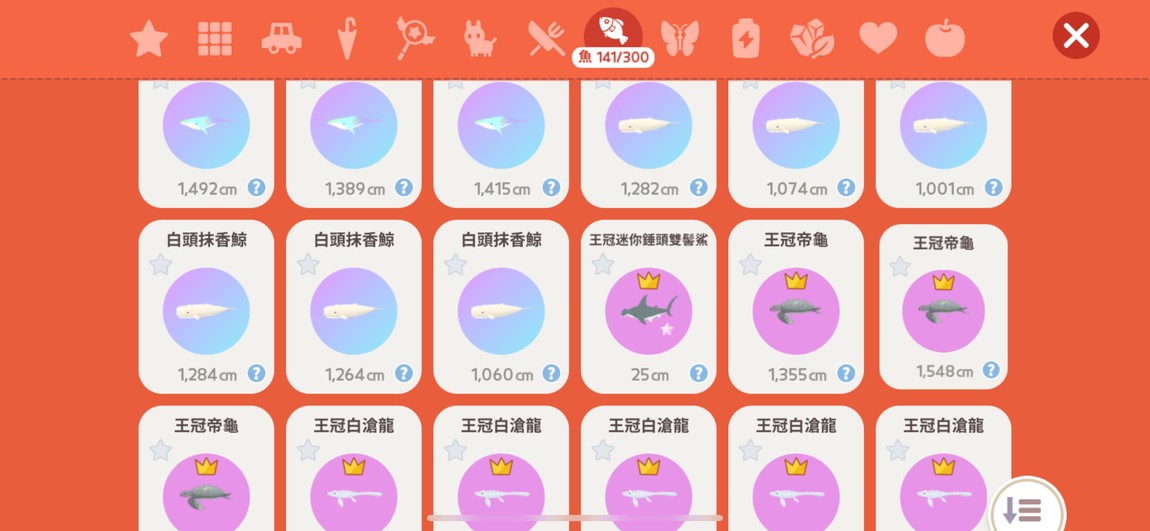Screen dimensions: 1150x531
Task: Switch to the apple category tab
Action: coord(944,39)
